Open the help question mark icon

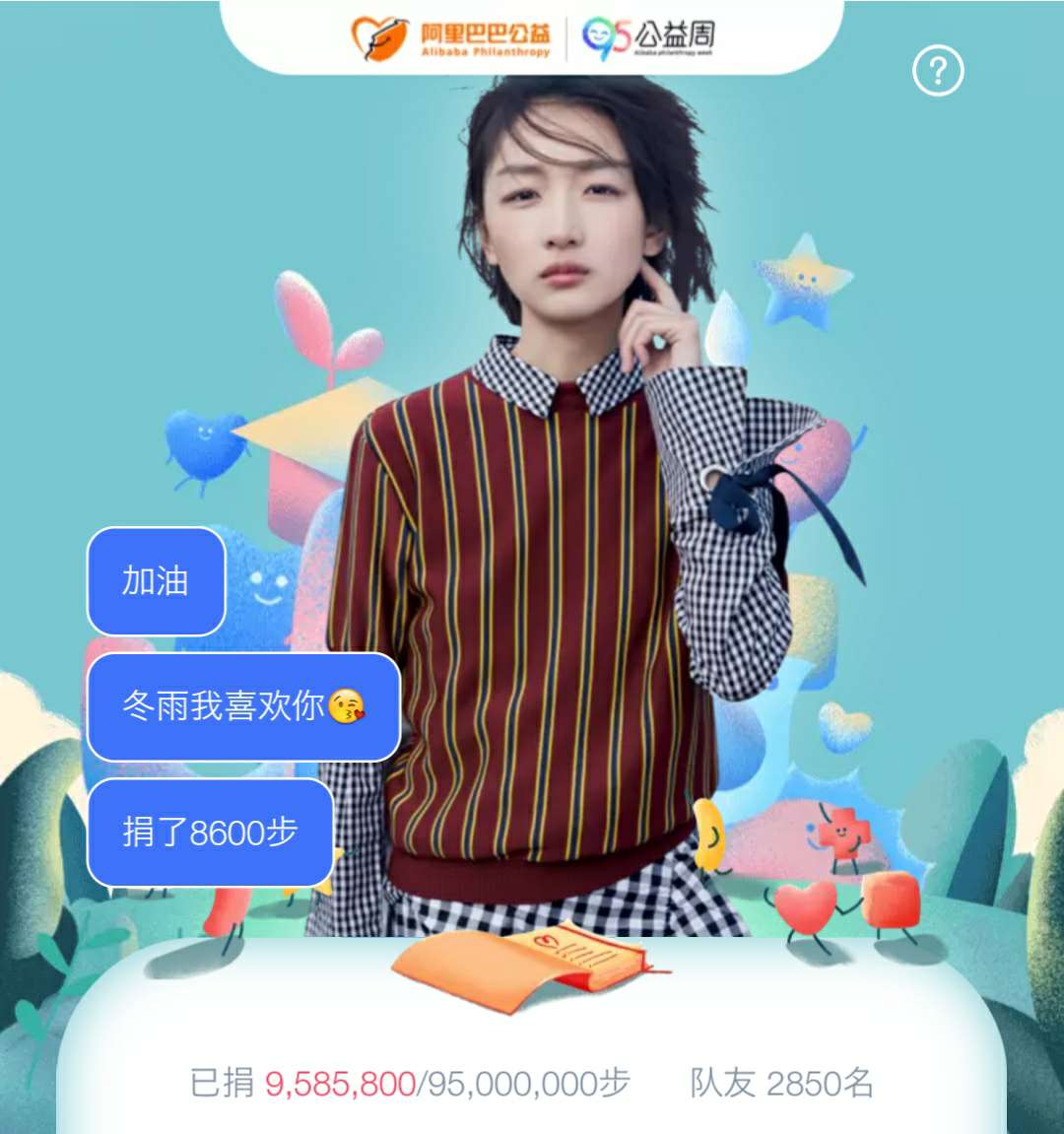938,71
